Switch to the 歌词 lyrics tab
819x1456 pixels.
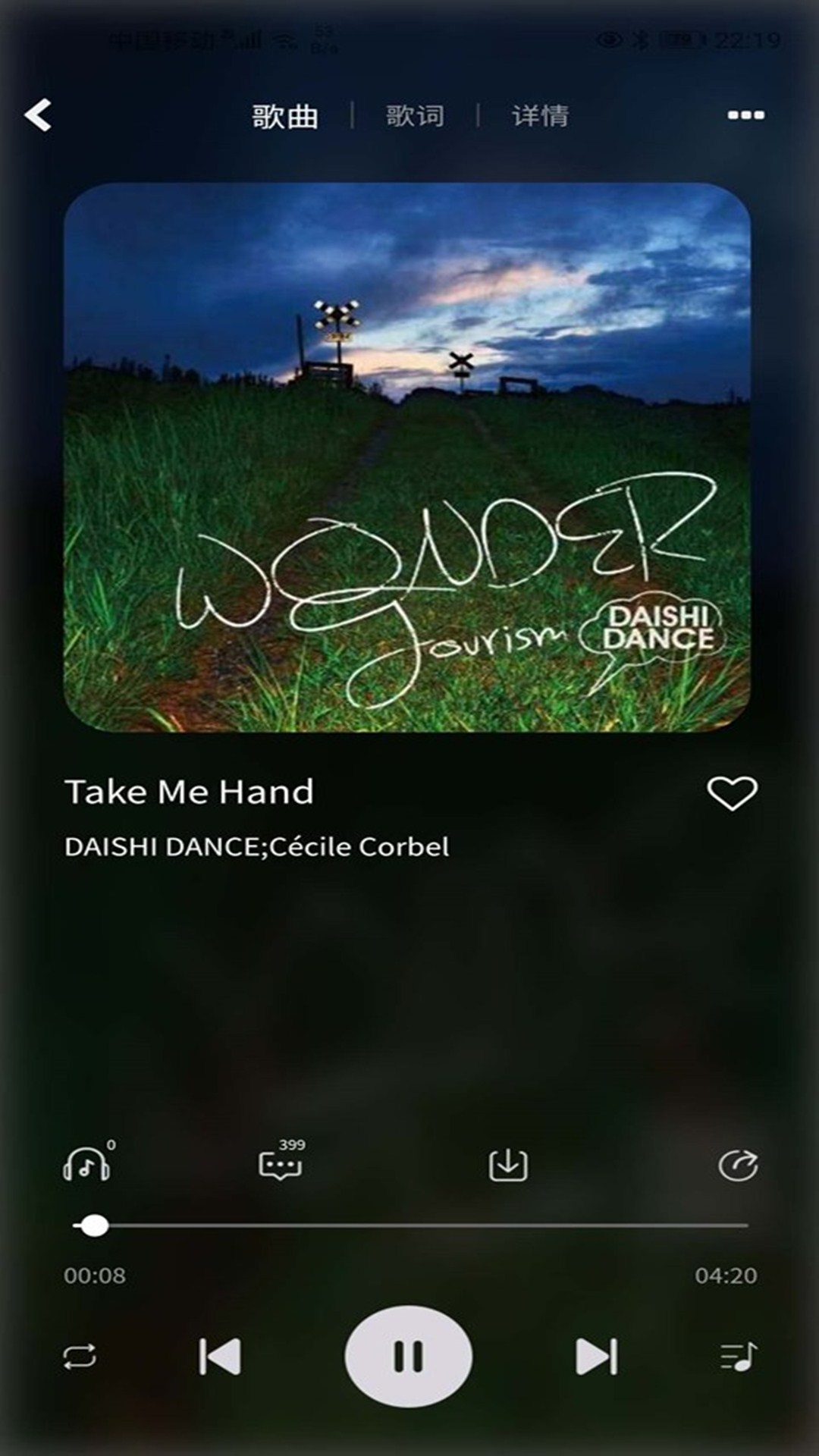point(415,116)
